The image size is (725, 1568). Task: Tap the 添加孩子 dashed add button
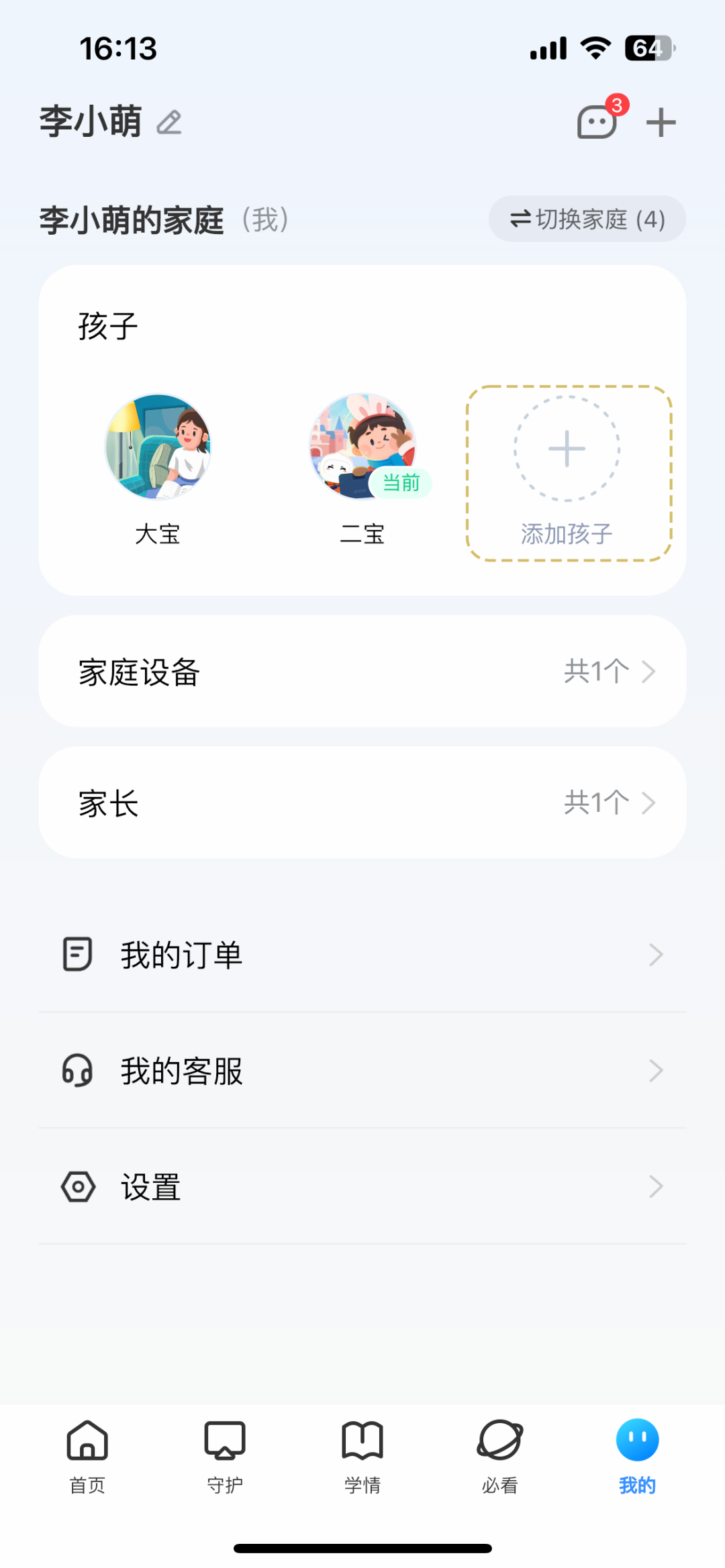coord(566,470)
